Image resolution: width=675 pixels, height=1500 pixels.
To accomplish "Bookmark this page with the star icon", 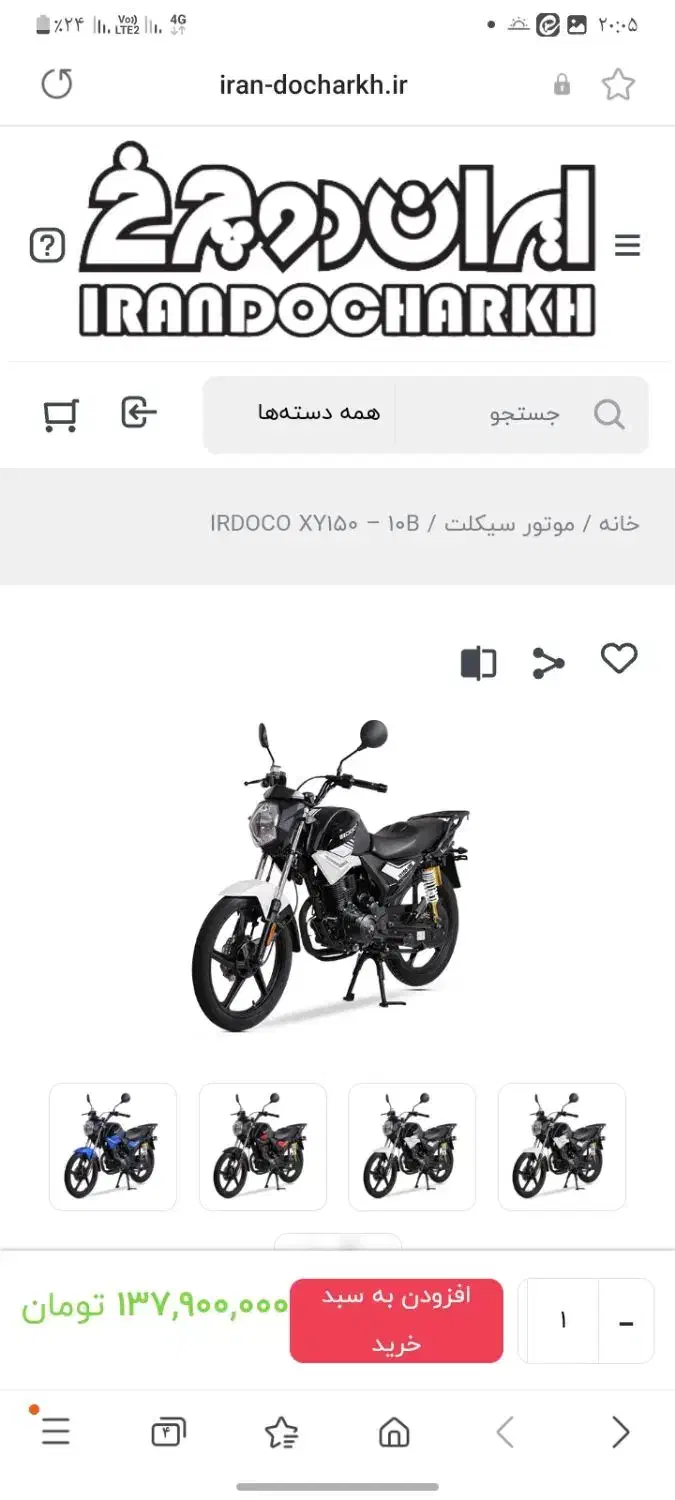I will coord(618,85).
